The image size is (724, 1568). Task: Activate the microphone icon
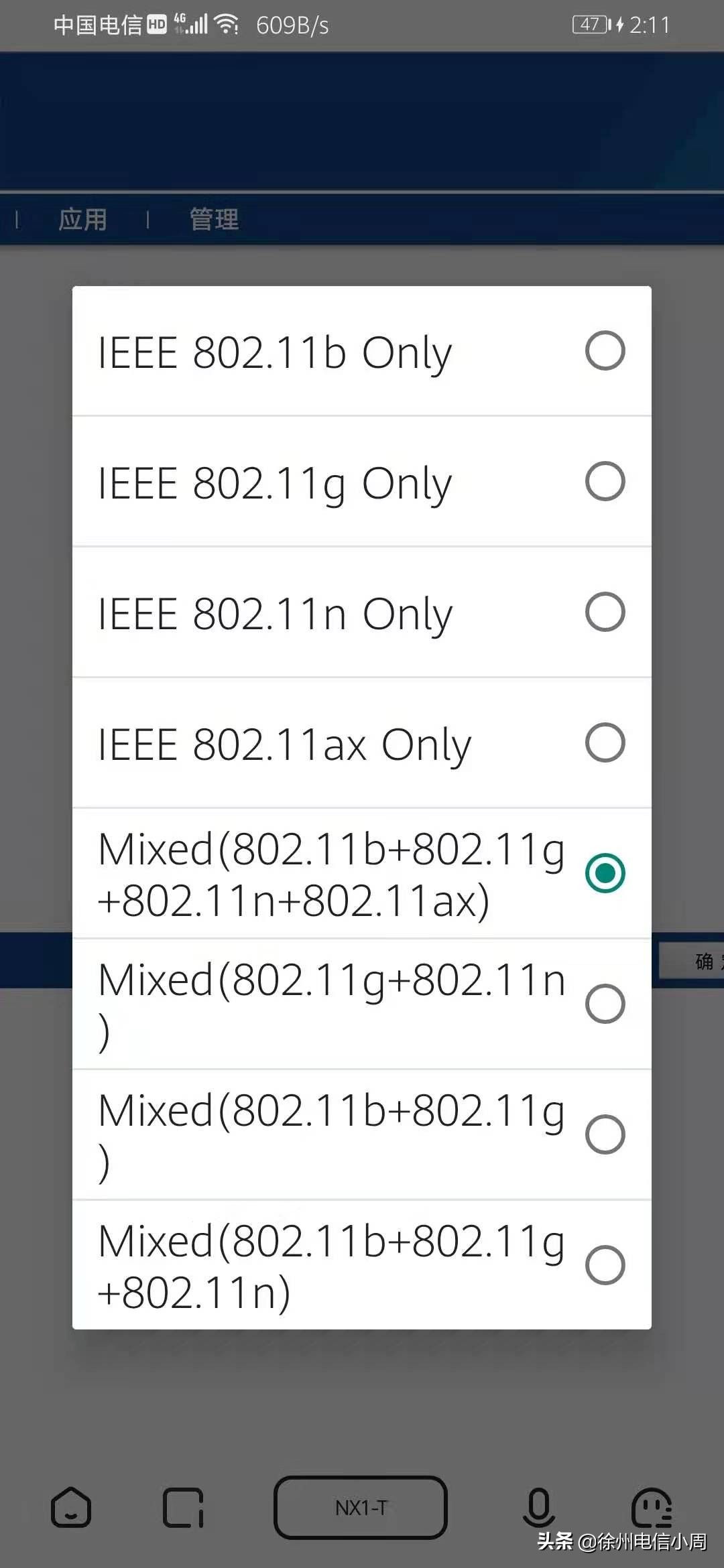(538, 1508)
